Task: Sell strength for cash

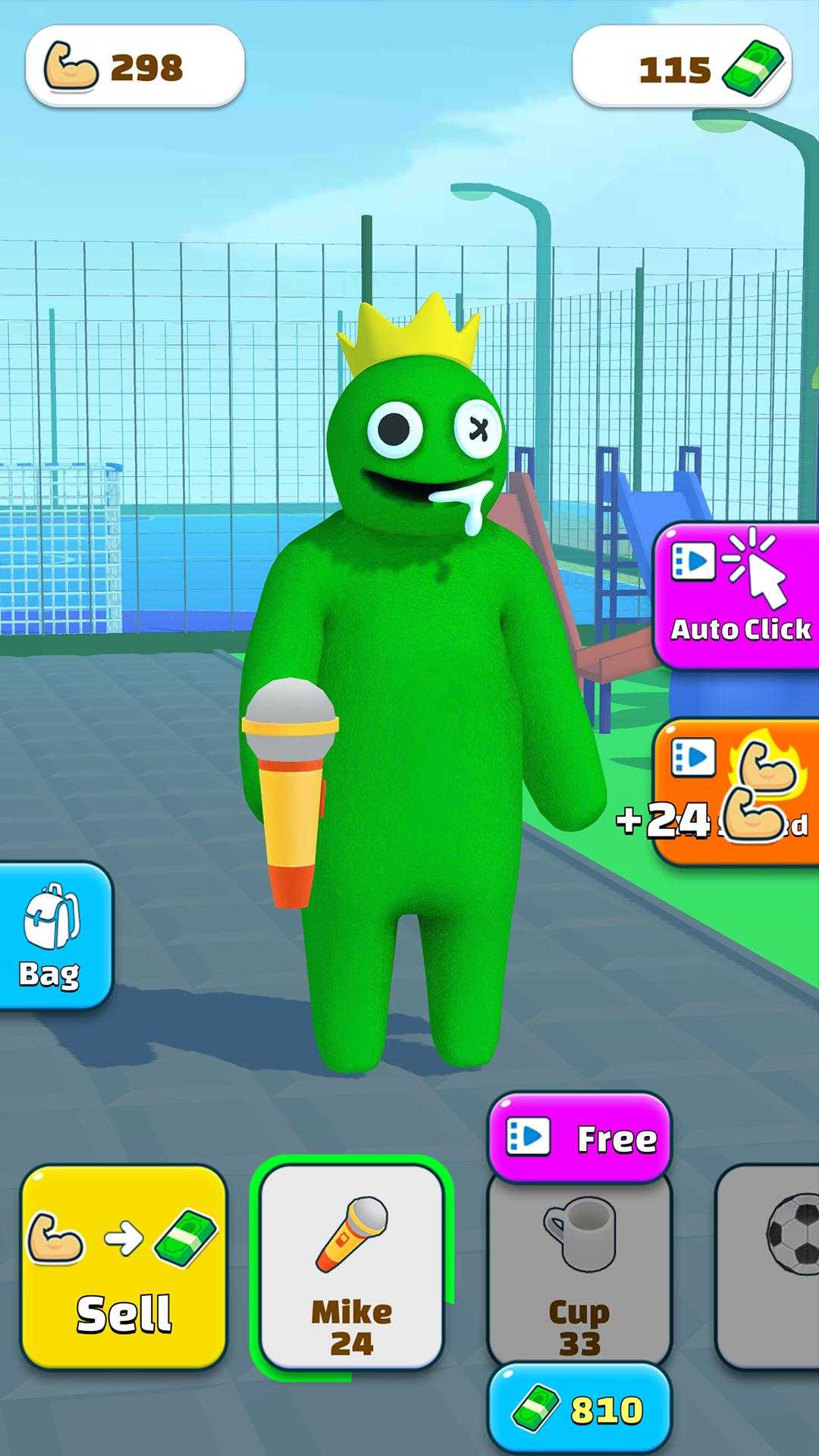Action: (124, 1268)
